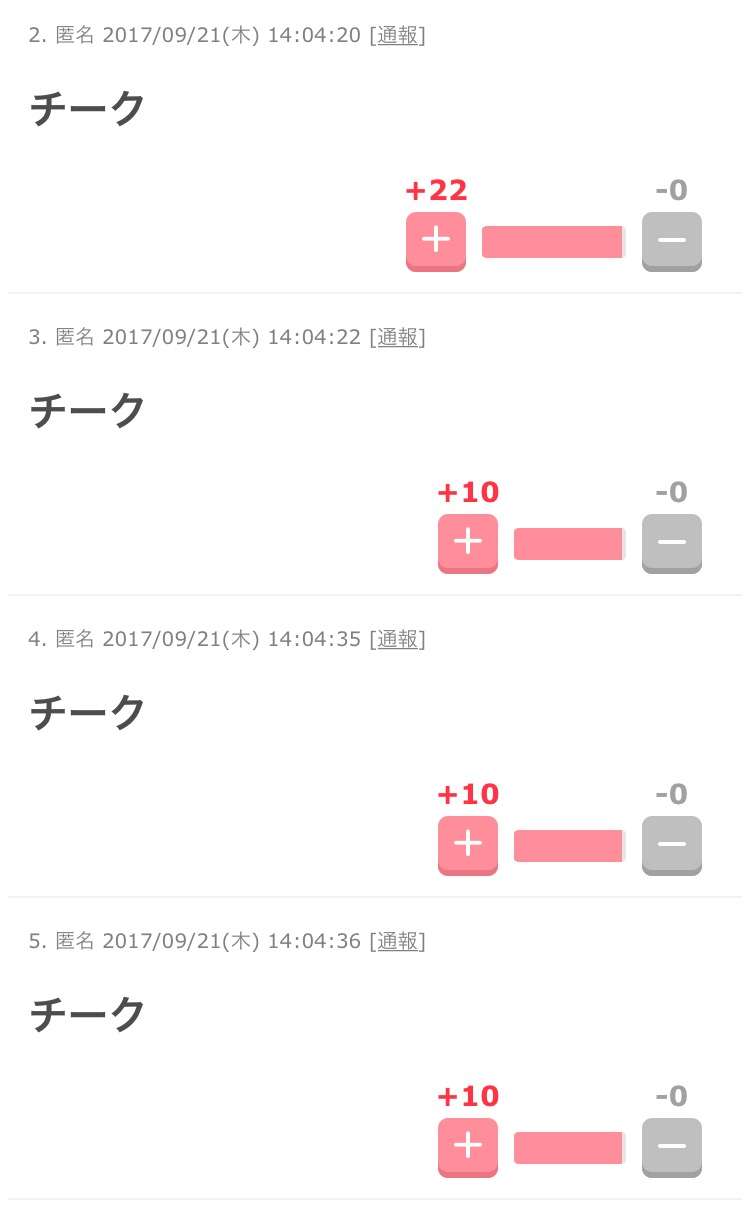Screen dimensions: 750x1219
Task: Upvote comment 2 with the plus button
Action: [436, 241]
